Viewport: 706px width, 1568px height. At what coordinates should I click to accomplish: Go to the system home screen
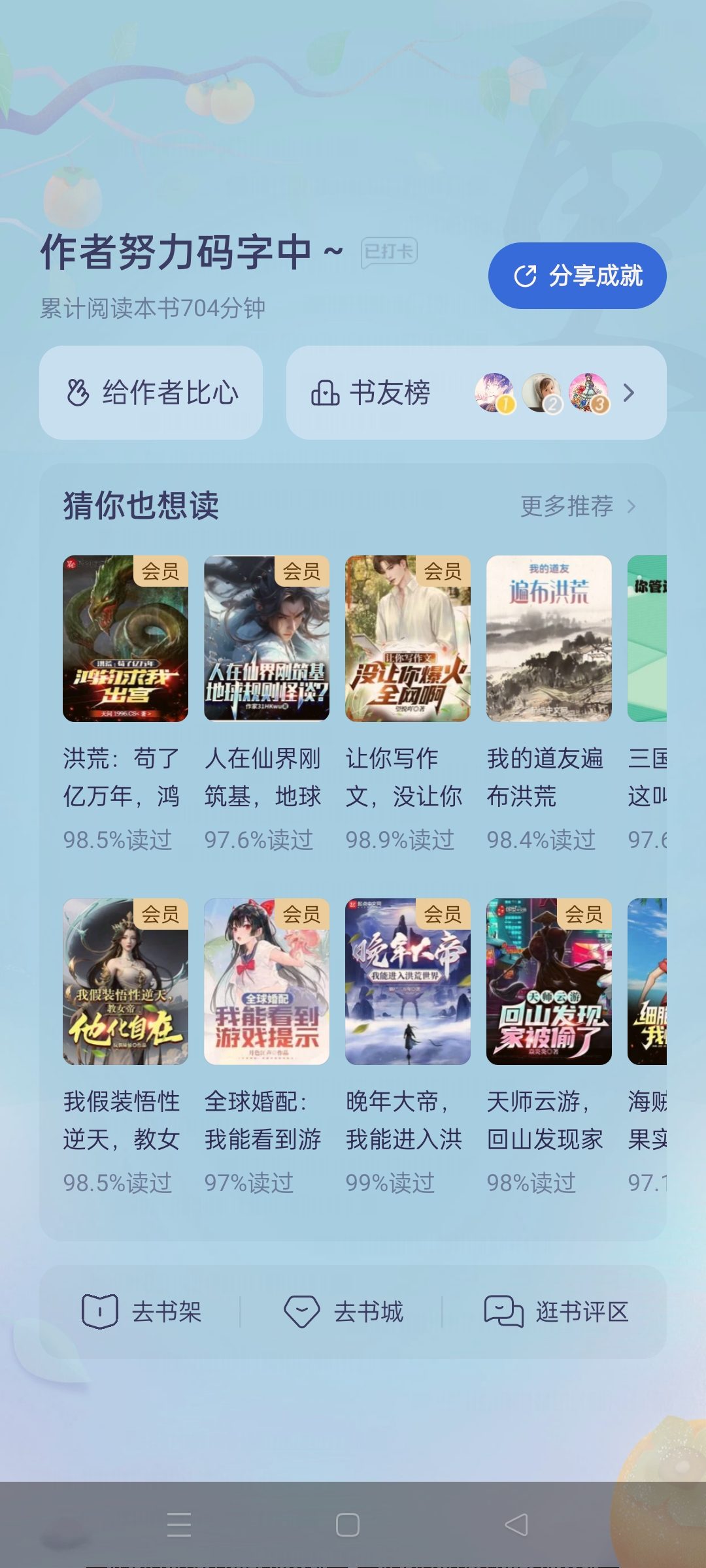pos(347,1525)
